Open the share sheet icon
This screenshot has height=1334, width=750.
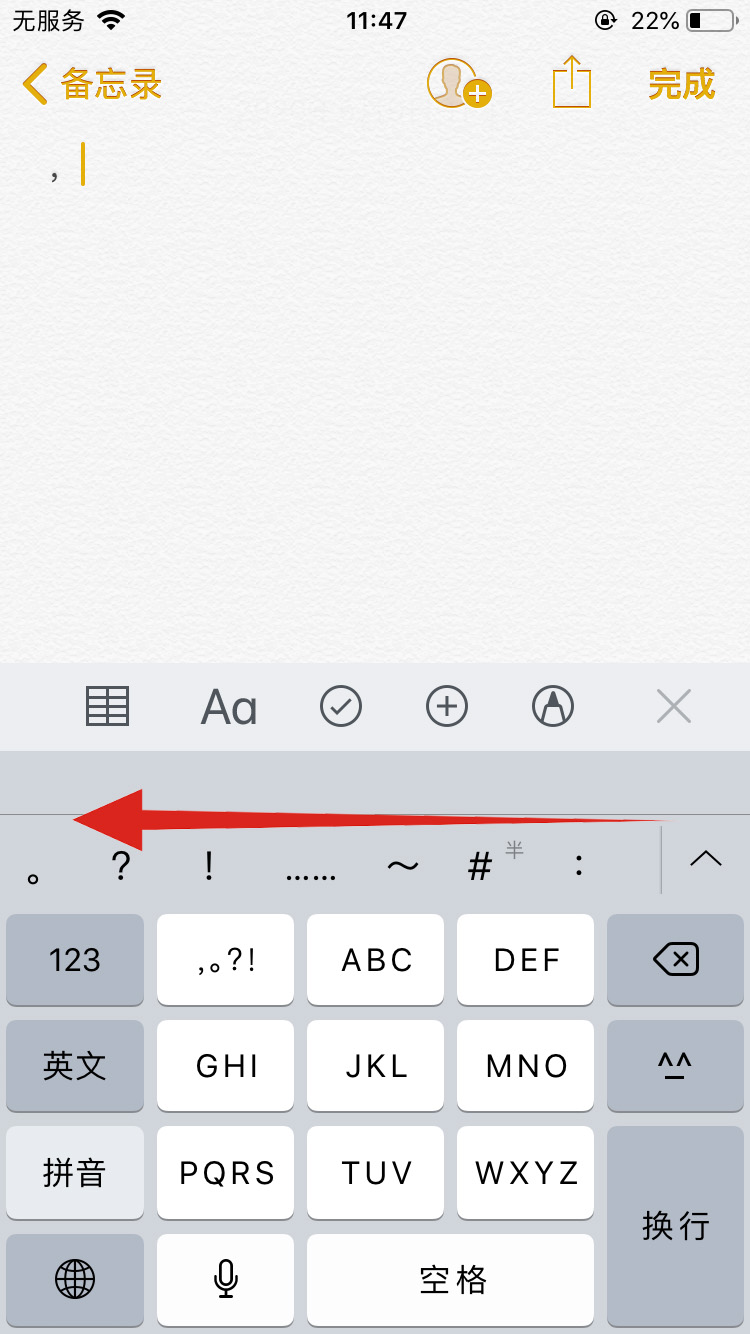click(572, 82)
